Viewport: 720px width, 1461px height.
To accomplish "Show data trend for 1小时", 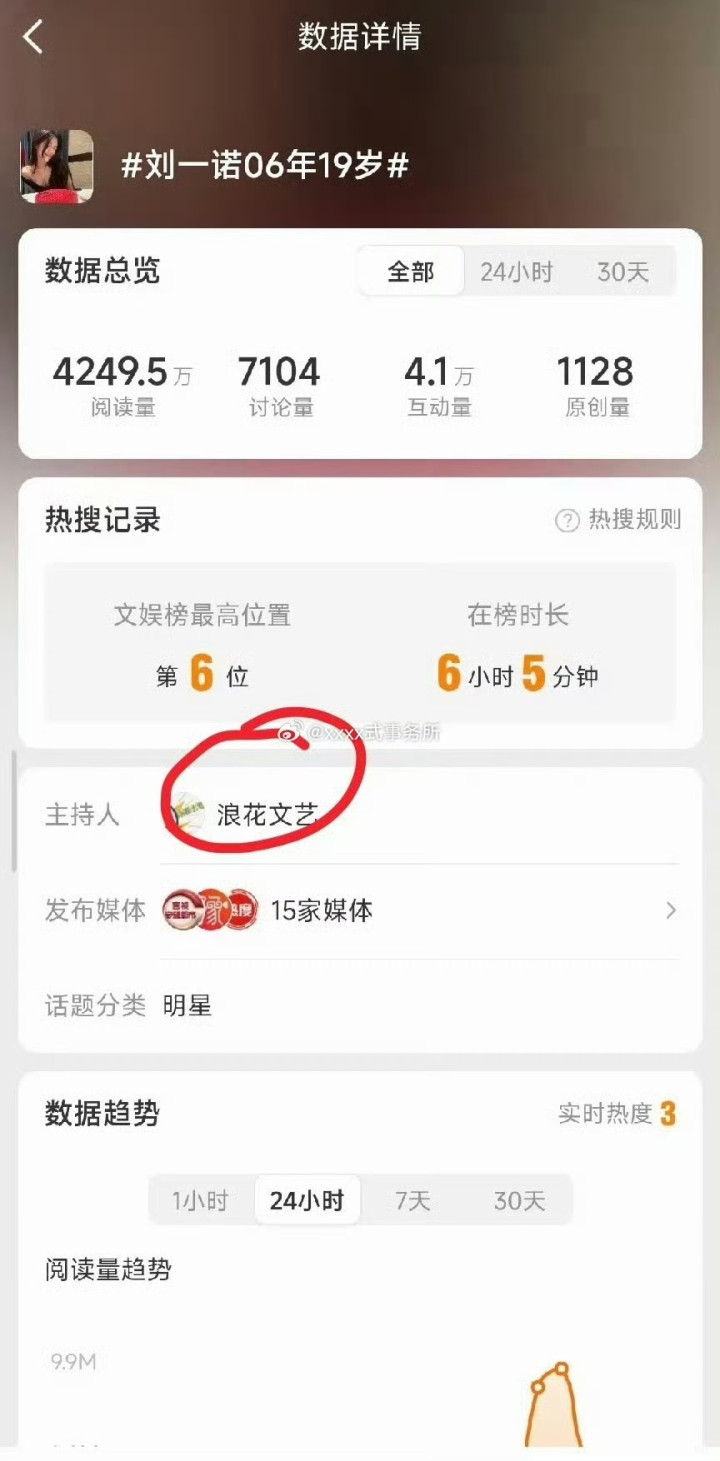I will 200,1200.
